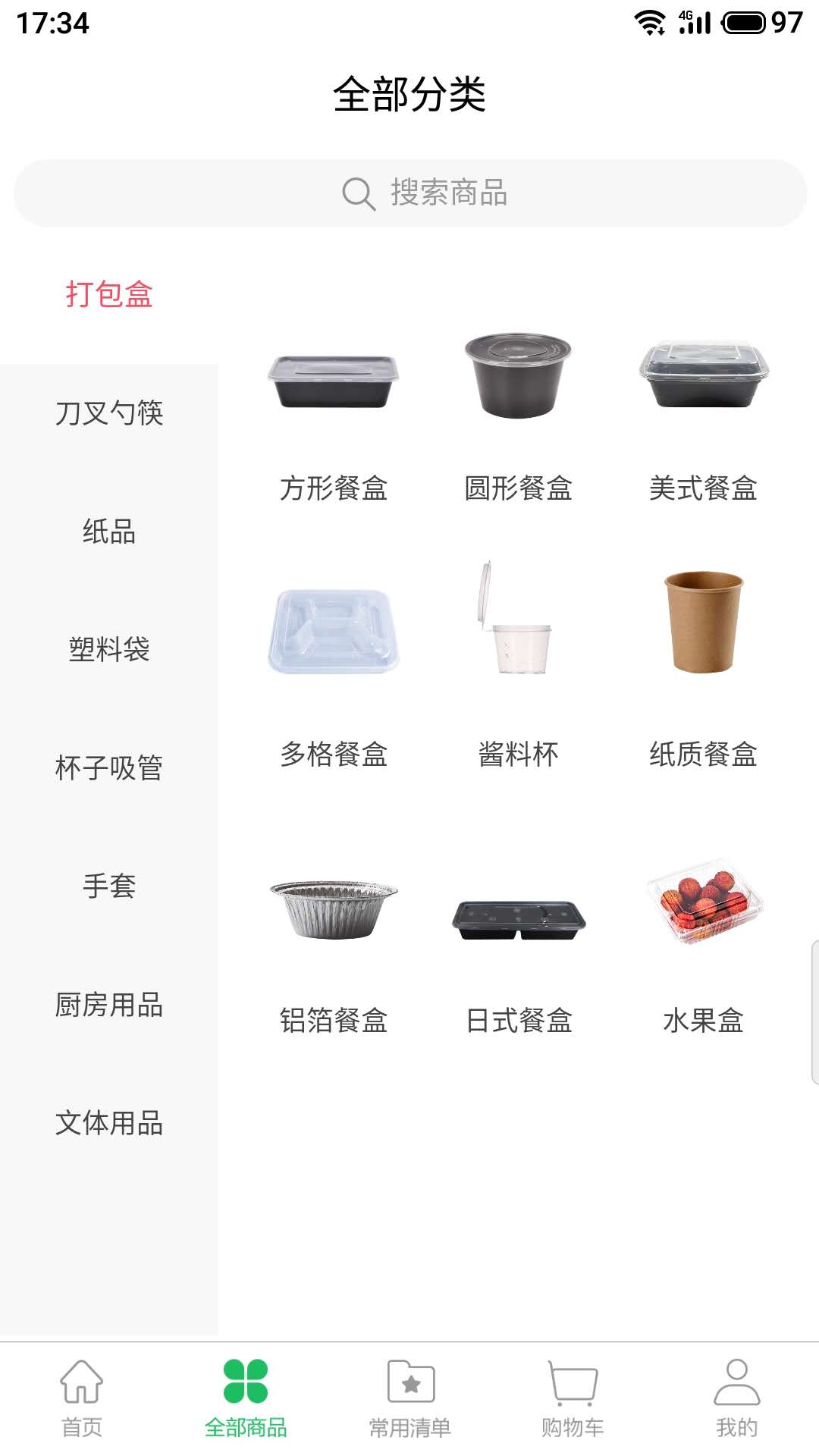Open the 方形餐盒 product tile

(334, 417)
